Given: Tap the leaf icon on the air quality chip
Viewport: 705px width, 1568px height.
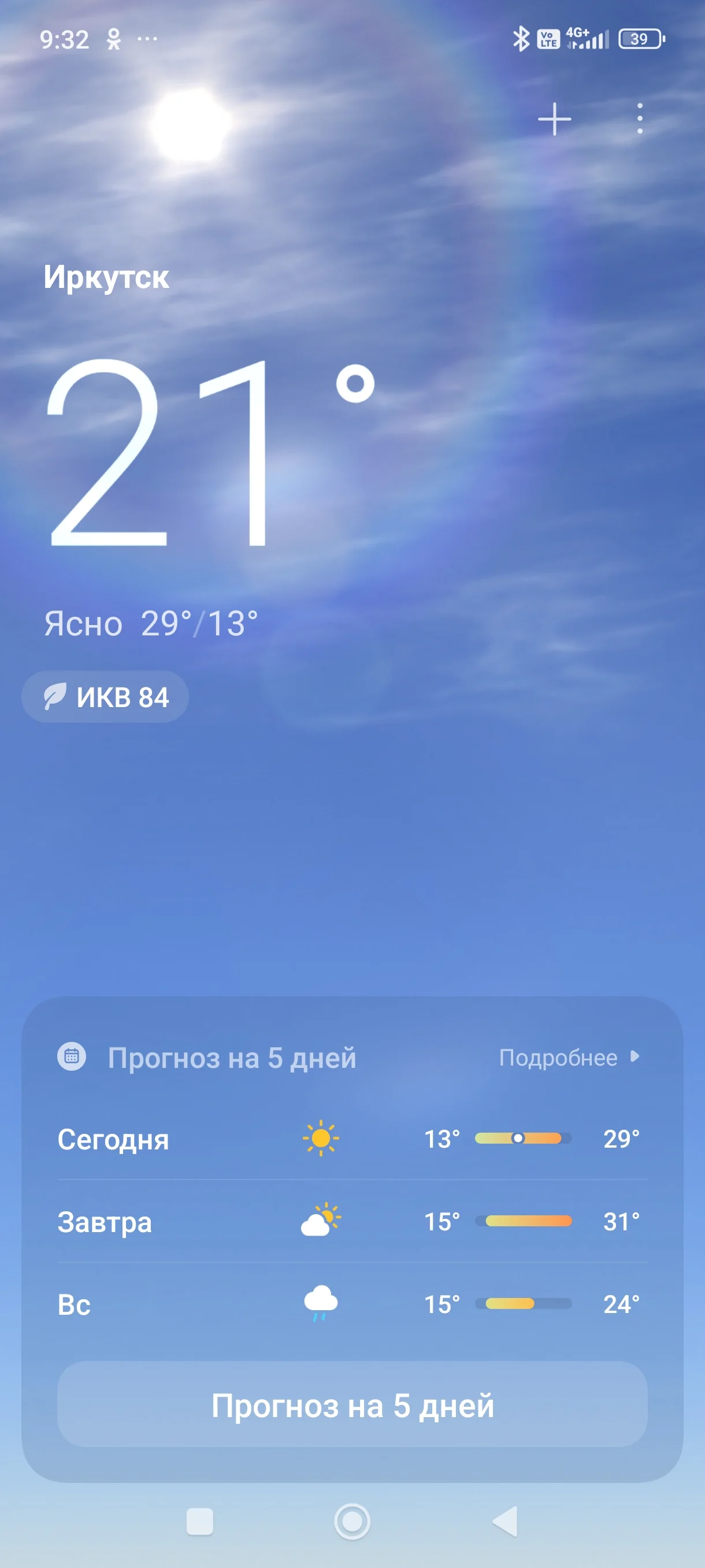Looking at the screenshot, I should (55, 696).
